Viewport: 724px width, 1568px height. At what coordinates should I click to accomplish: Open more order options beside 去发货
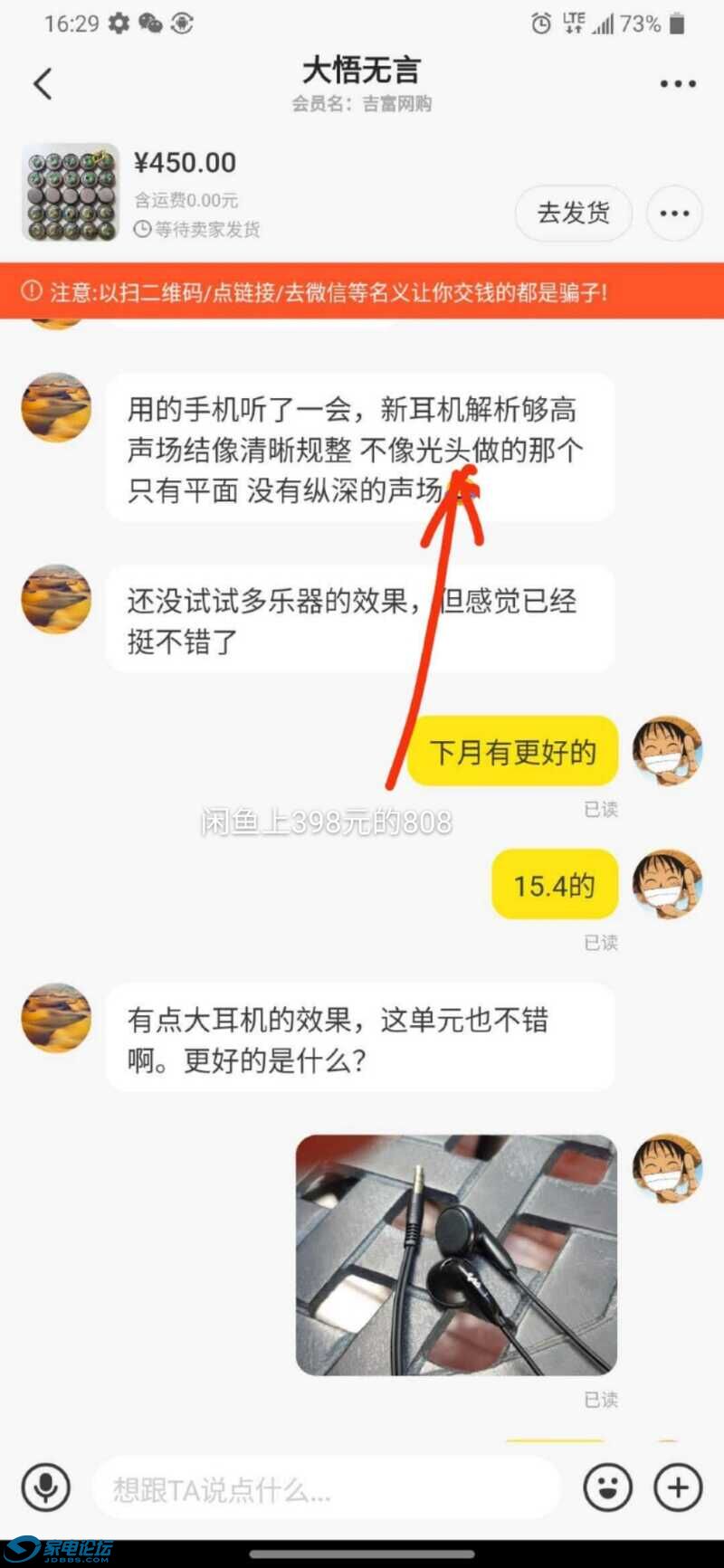coord(674,214)
